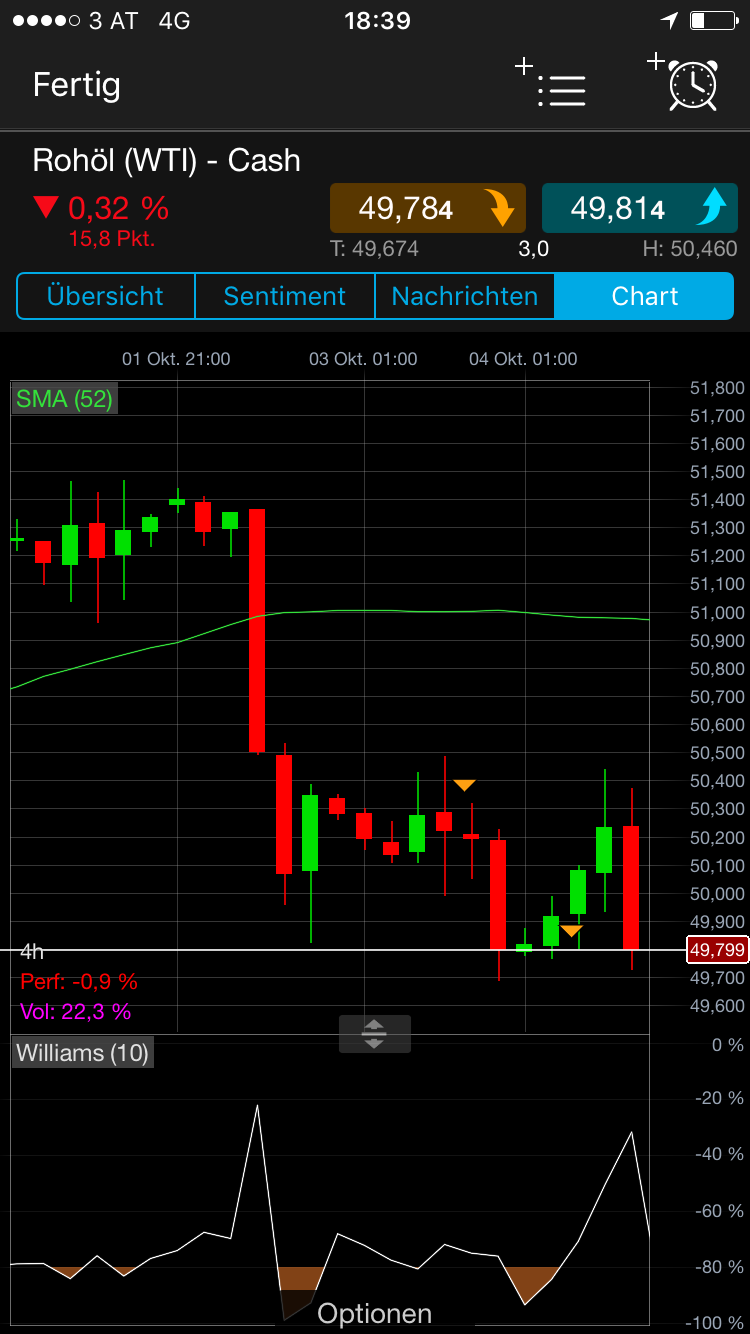The width and height of the screenshot is (750, 1334).
Task: Tap the alarm clock icon to set alert
Action: point(691,86)
